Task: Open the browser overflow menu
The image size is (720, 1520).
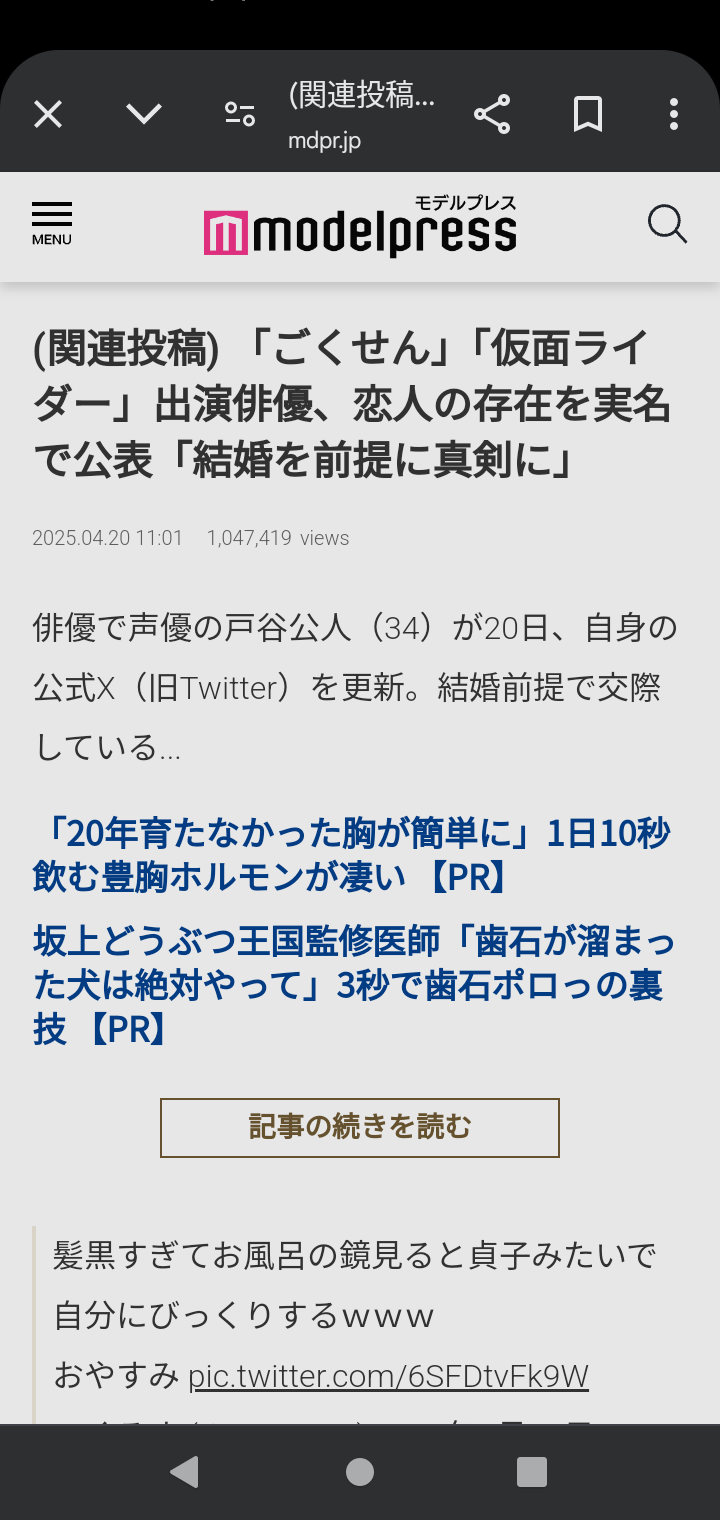Action: click(674, 114)
